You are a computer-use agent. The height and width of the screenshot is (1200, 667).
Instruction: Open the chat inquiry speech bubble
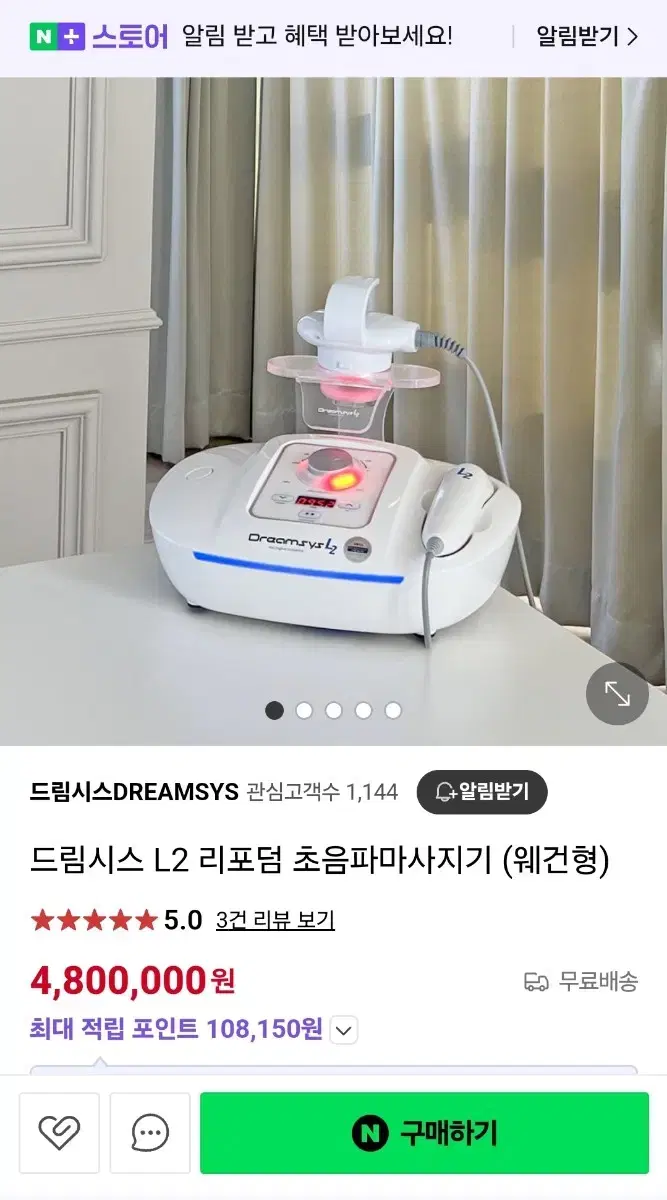(x=150, y=1133)
